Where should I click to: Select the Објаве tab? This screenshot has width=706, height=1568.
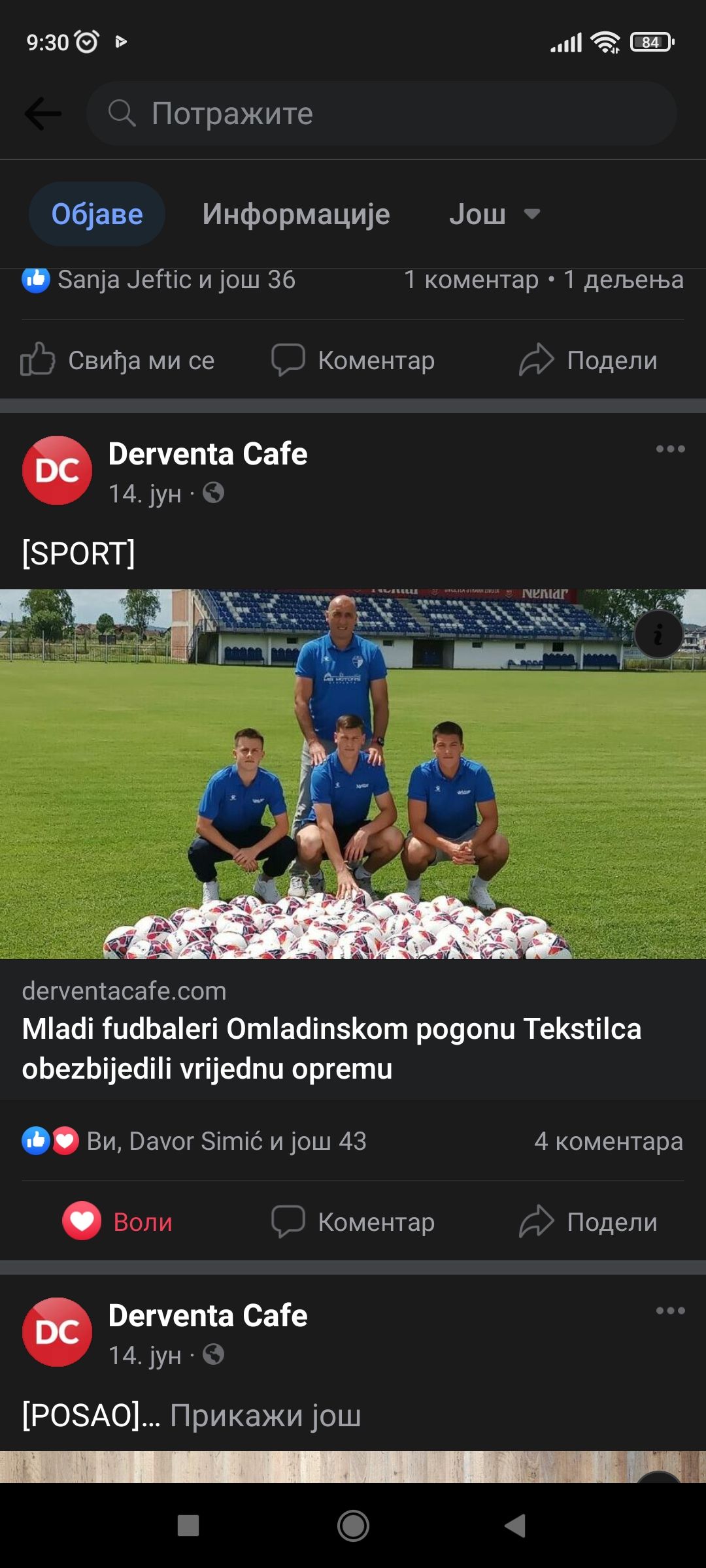[97, 214]
